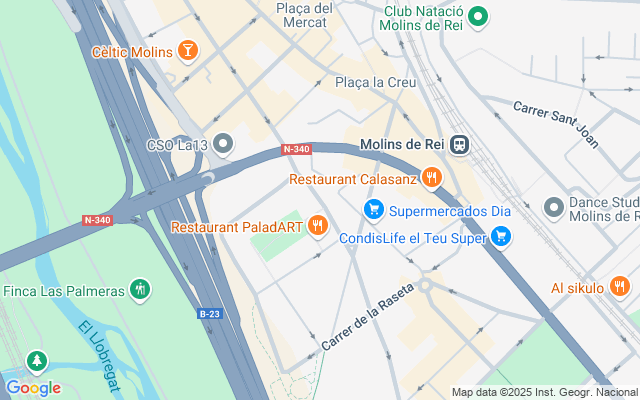Open the Supermercados Dia marker

tap(374, 210)
